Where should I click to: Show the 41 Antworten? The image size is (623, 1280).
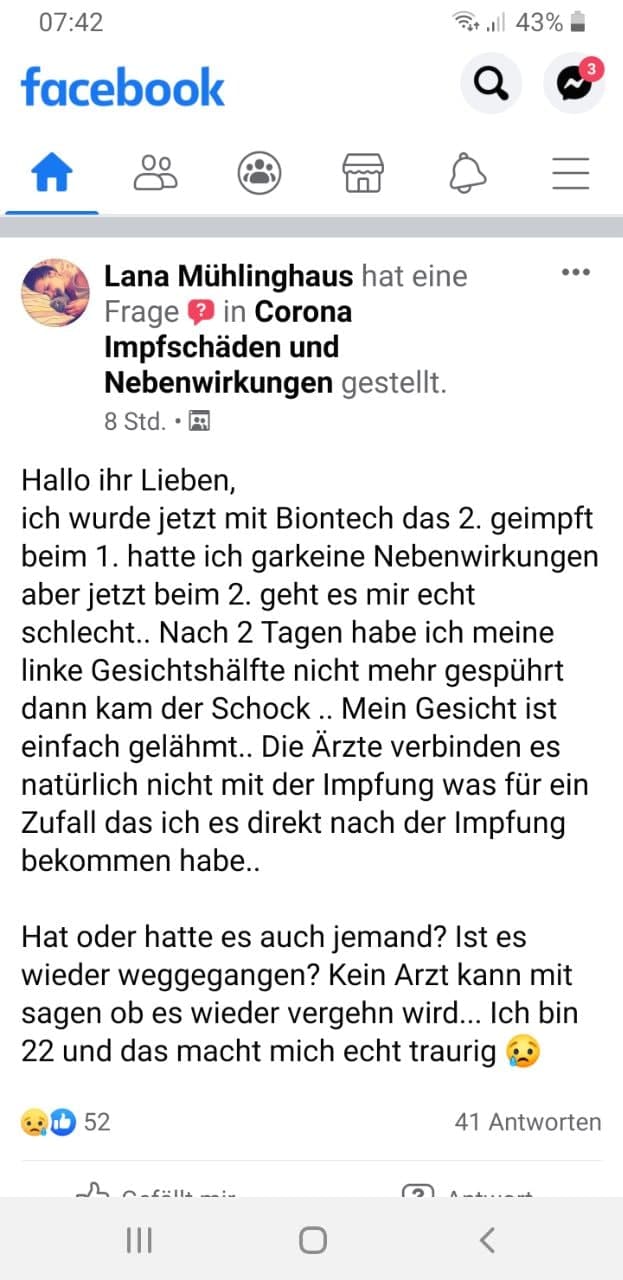[x=527, y=1122]
